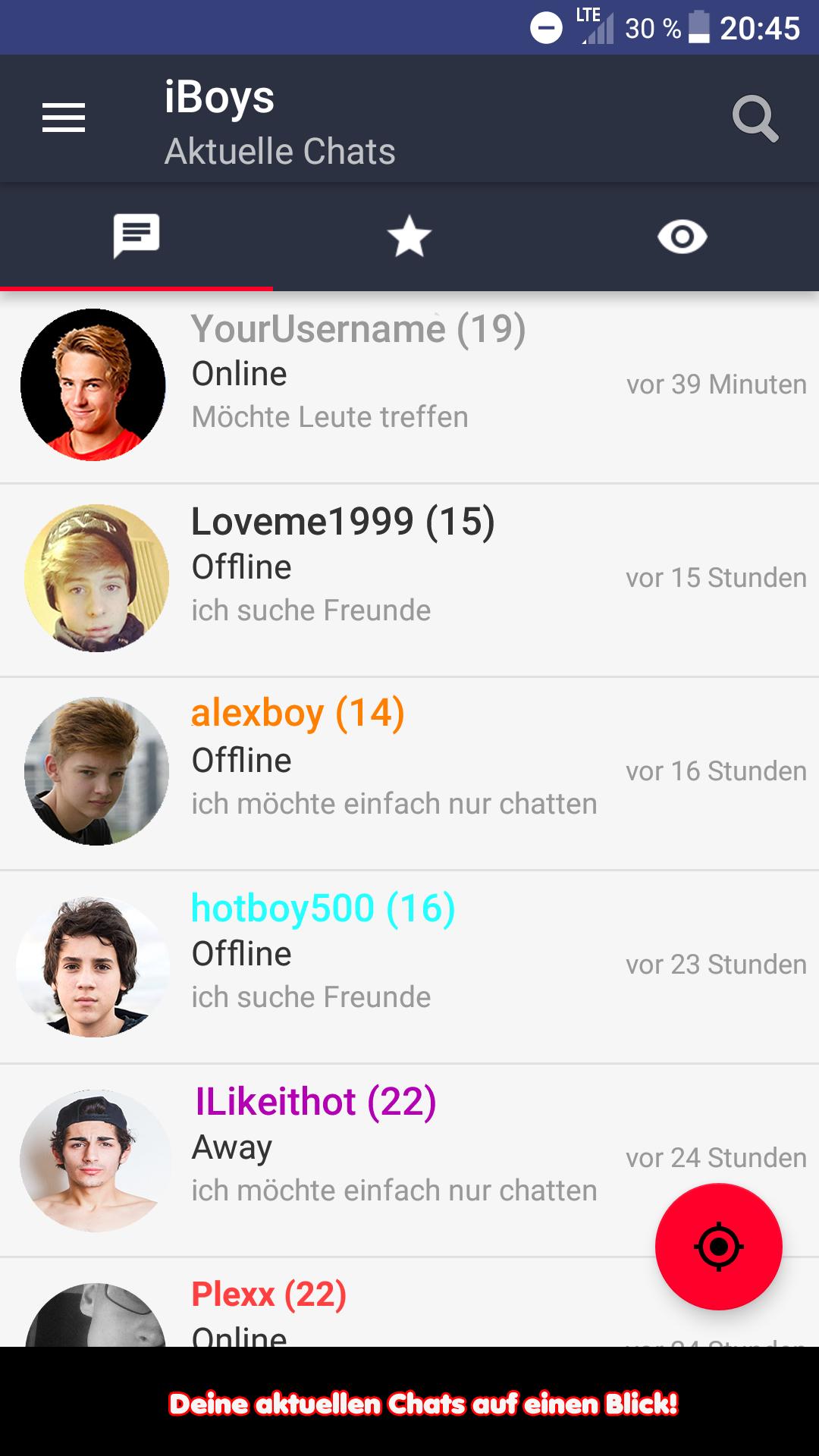819x1456 pixels.
Task: Tap the search magnifier icon
Action: 755,119
